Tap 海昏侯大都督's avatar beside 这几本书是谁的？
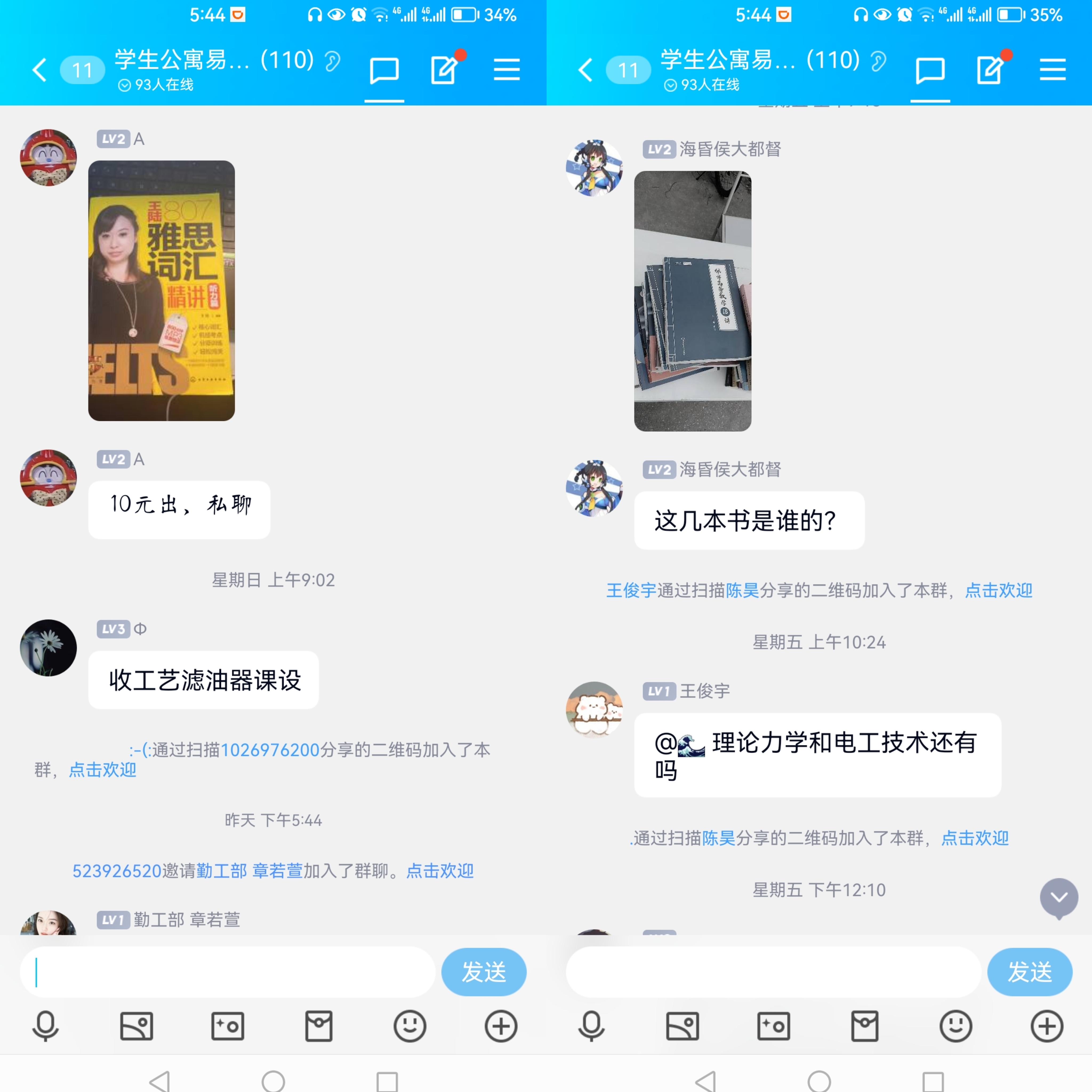 (x=594, y=488)
